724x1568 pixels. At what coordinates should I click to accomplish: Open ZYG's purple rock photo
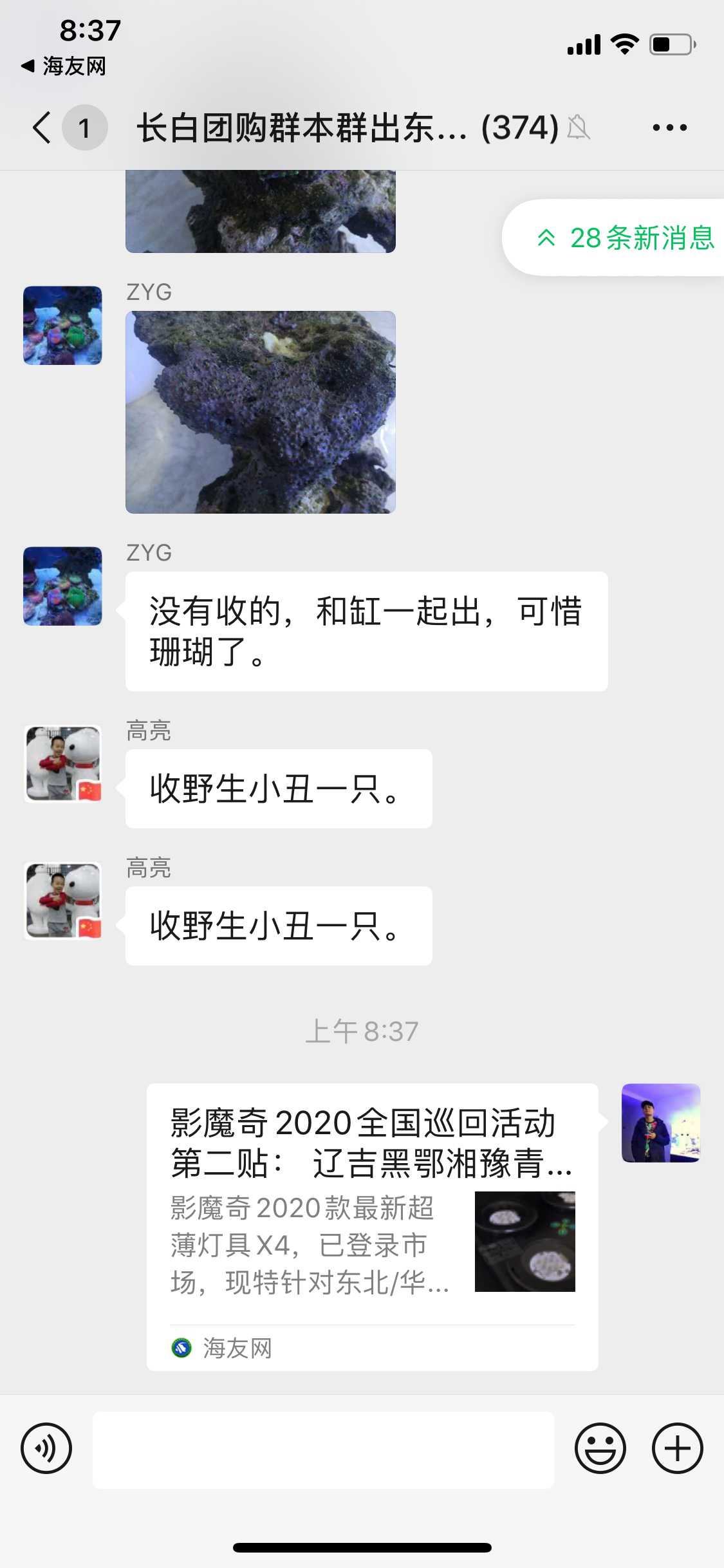click(x=260, y=412)
